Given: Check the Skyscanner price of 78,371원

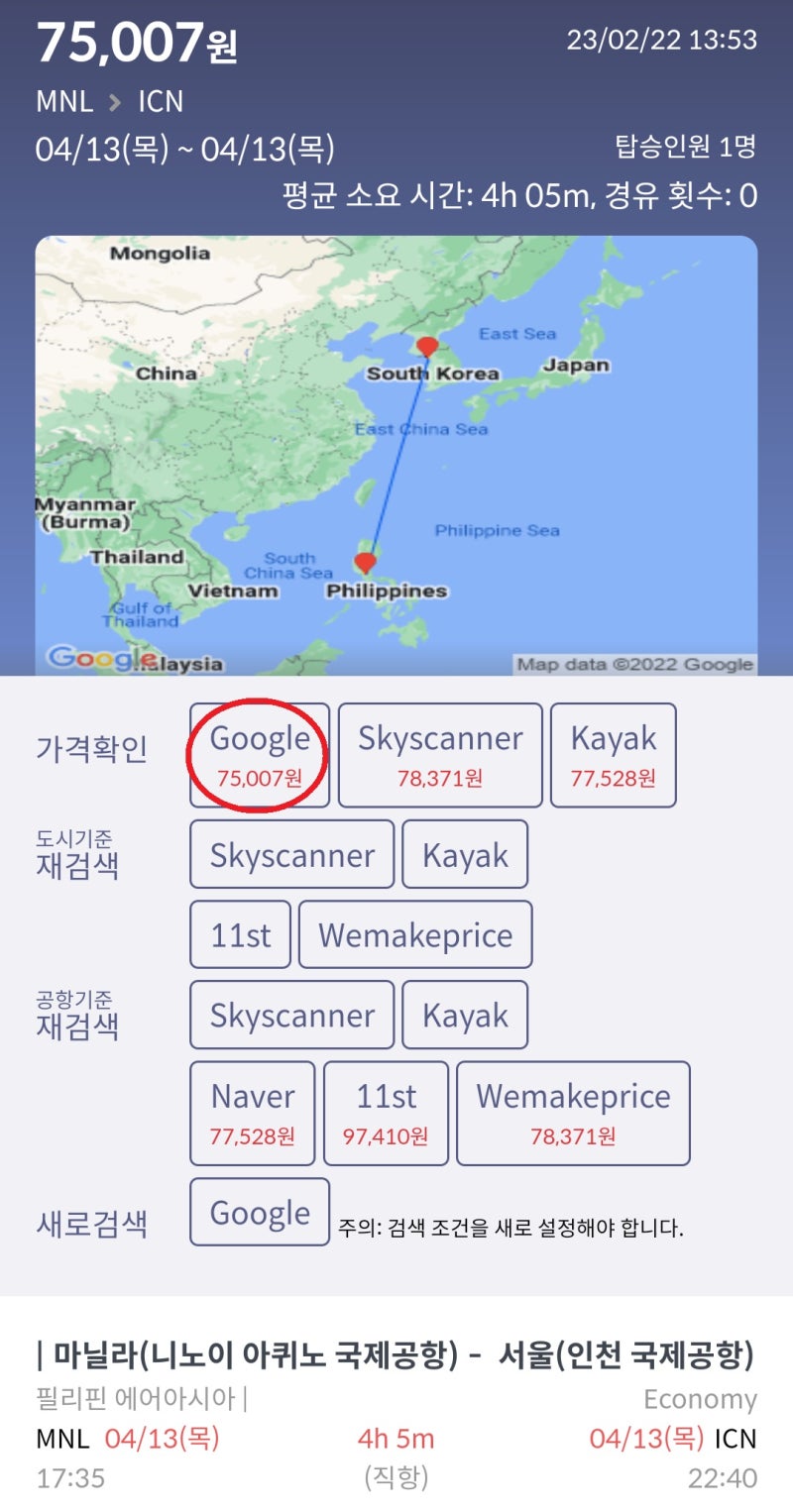Looking at the screenshot, I should (440, 755).
